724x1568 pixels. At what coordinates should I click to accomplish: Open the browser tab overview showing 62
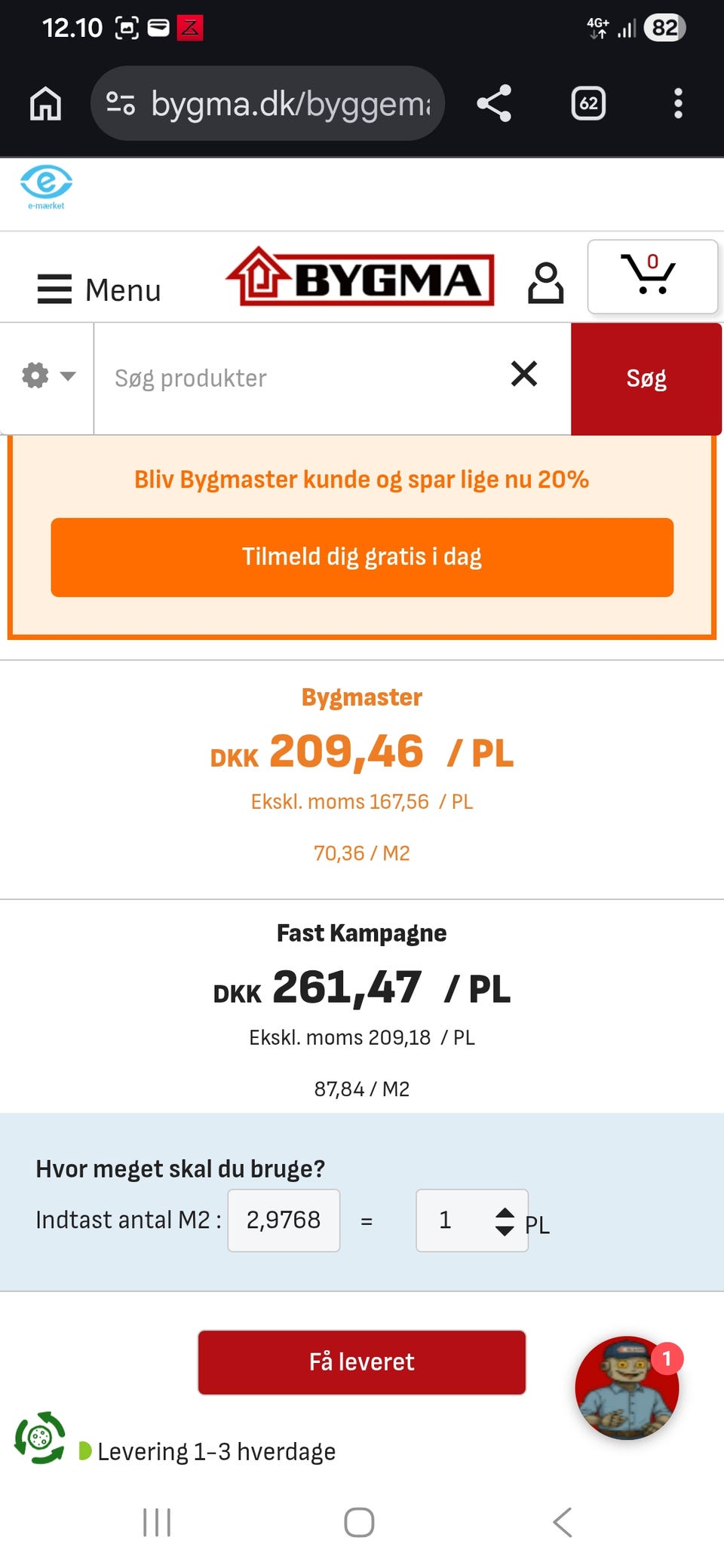(x=587, y=103)
